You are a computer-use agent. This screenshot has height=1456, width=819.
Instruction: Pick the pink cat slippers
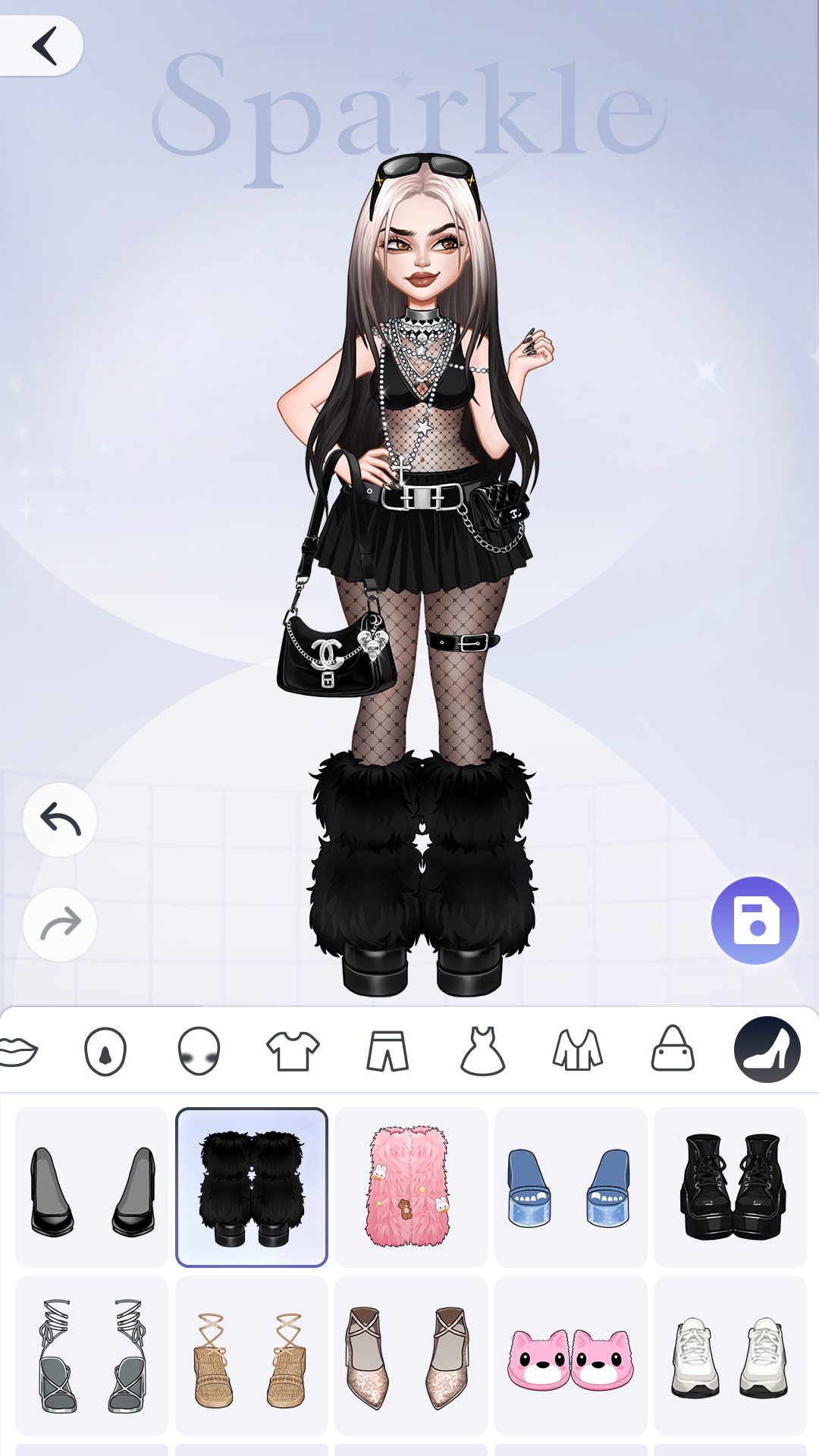[x=570, y=1356]
